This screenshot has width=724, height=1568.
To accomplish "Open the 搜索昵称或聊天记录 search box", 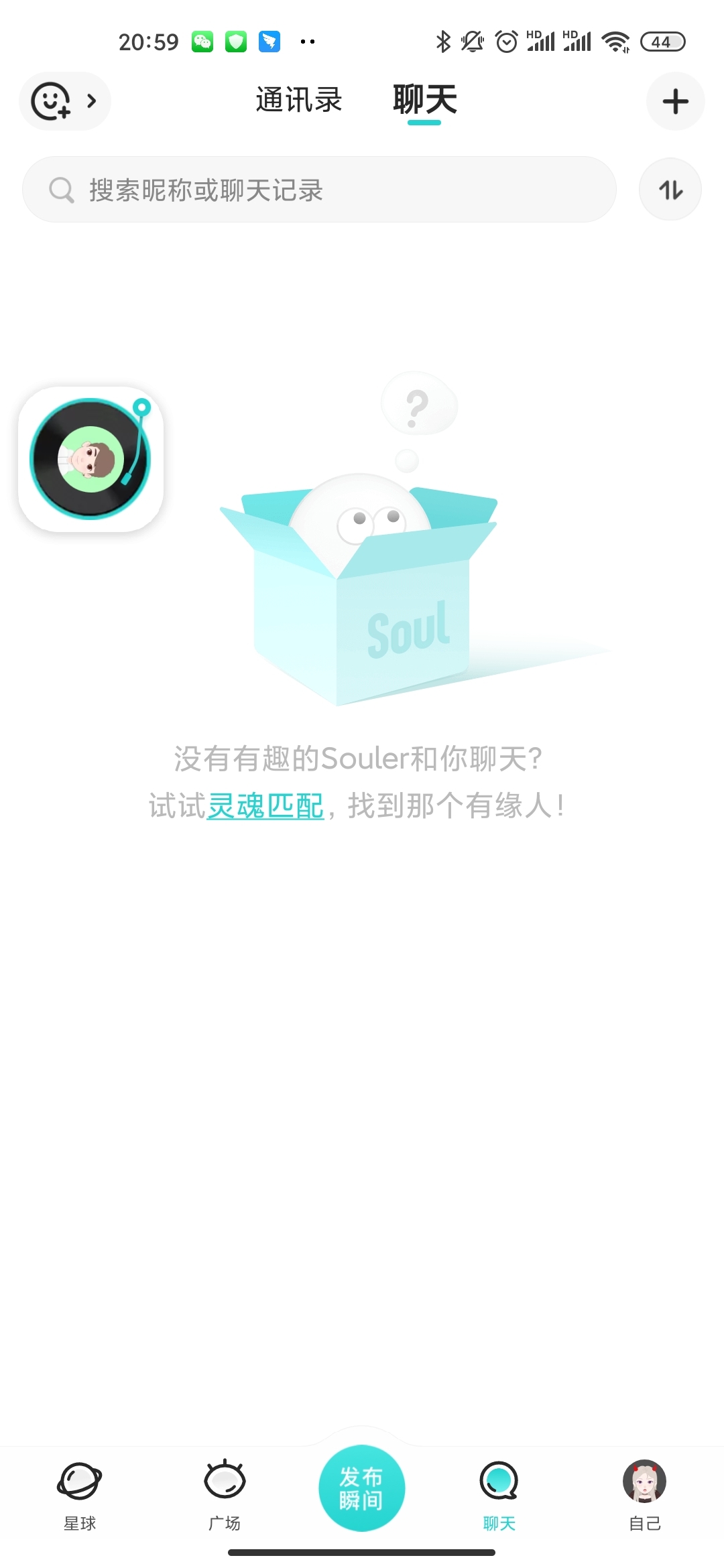I will [319, 190].
